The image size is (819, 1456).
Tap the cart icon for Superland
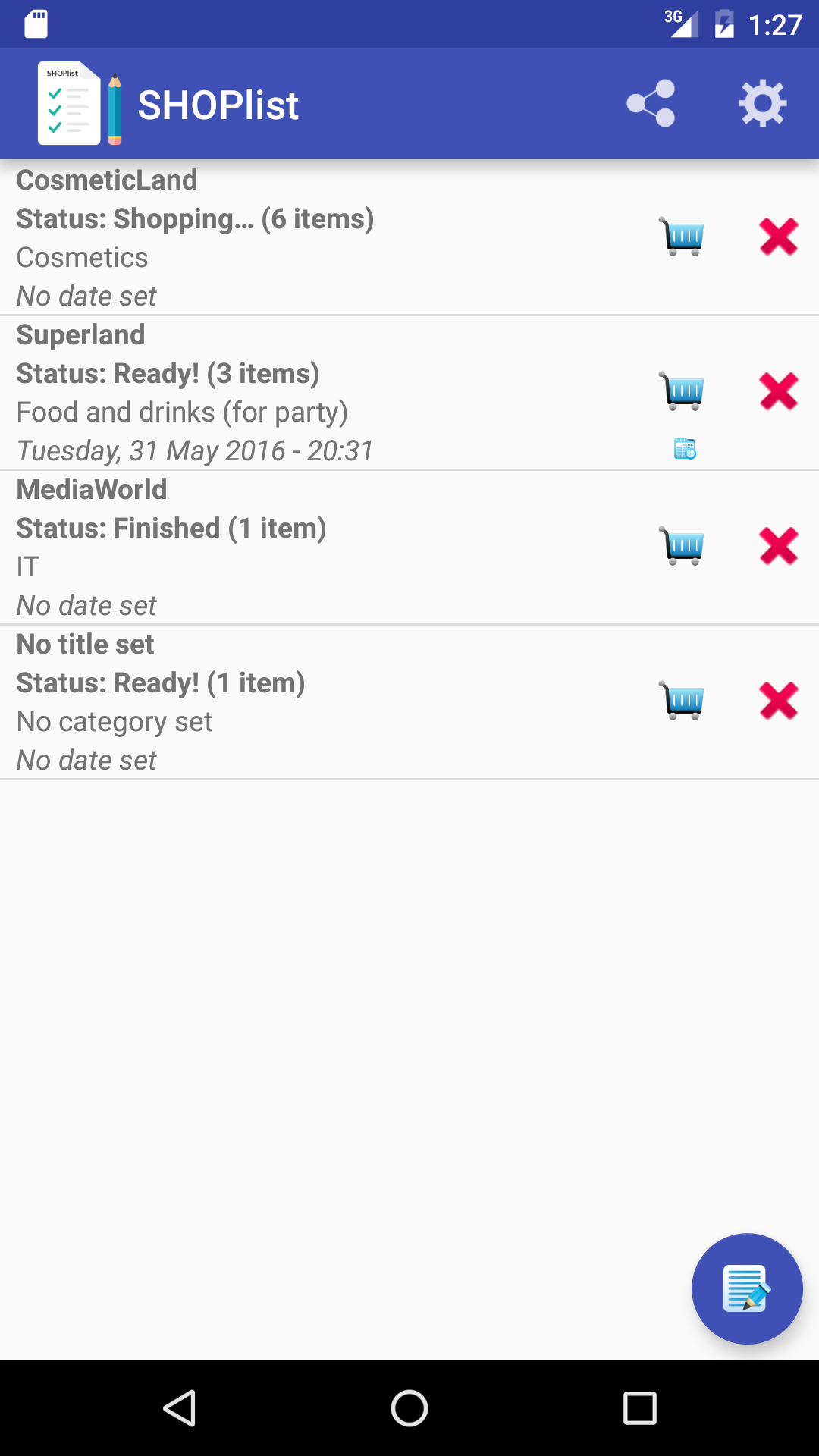coord(682,391)
